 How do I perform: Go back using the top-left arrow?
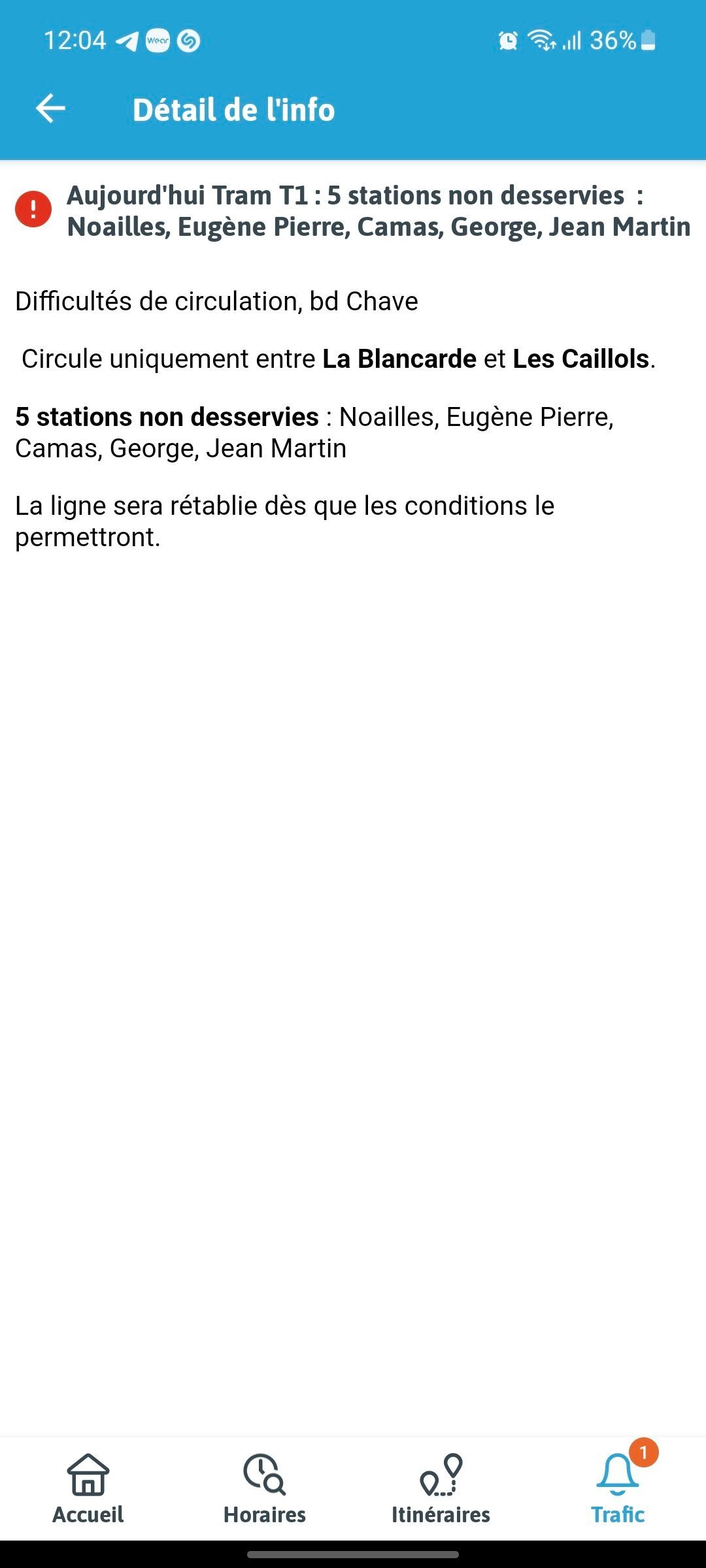pos(50,108)
